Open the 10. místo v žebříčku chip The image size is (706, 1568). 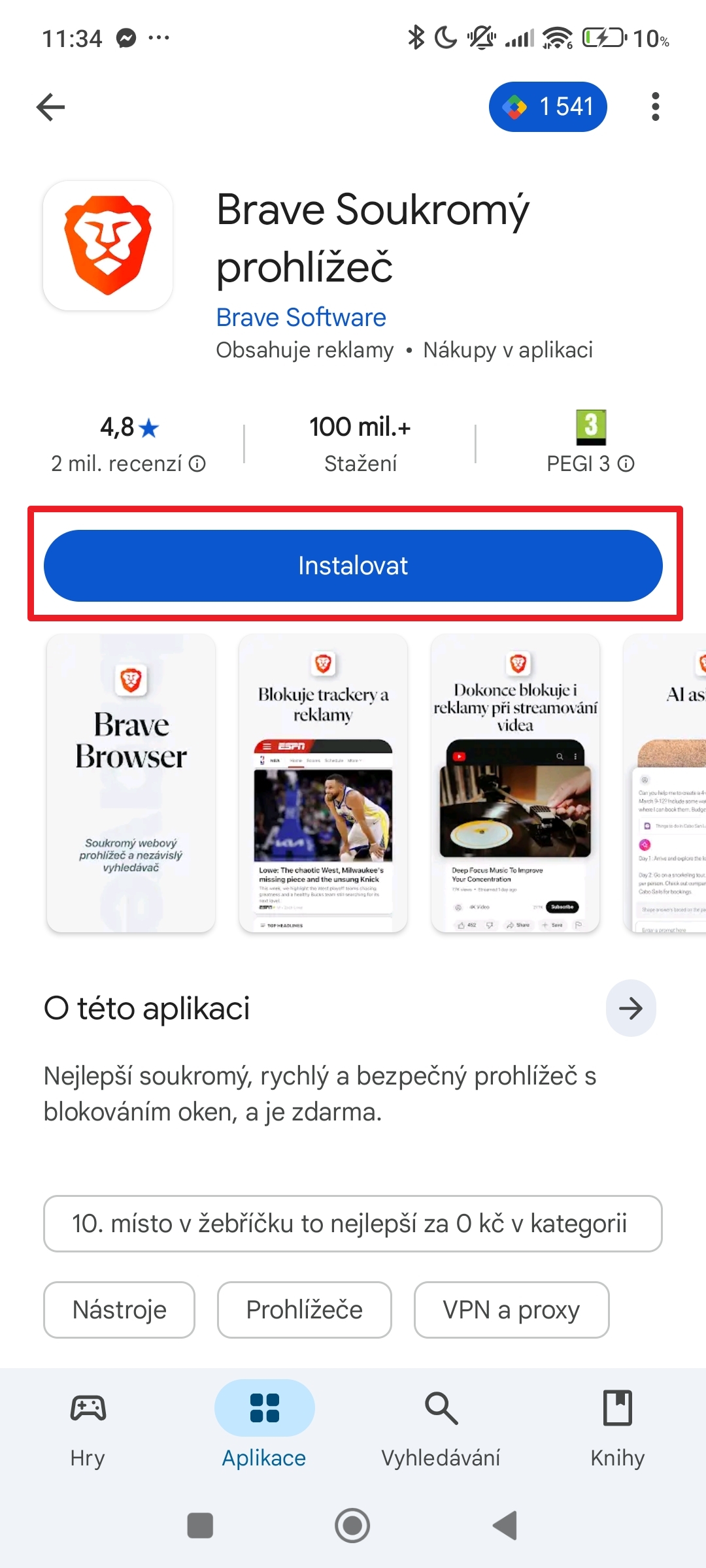(353, 1224)
